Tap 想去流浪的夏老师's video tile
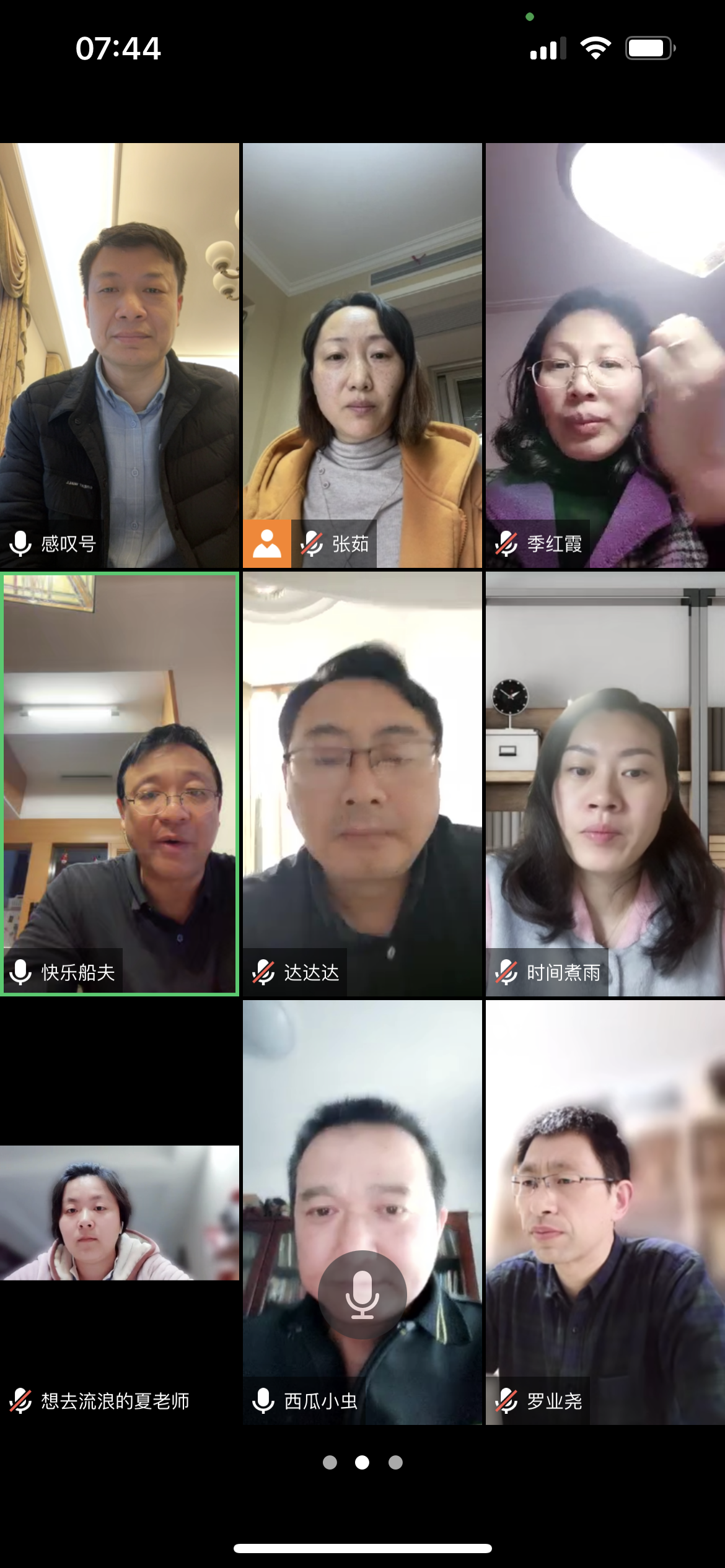Screen dimensions: 725x1568 pyautogui.click(x=119, y=1213)
